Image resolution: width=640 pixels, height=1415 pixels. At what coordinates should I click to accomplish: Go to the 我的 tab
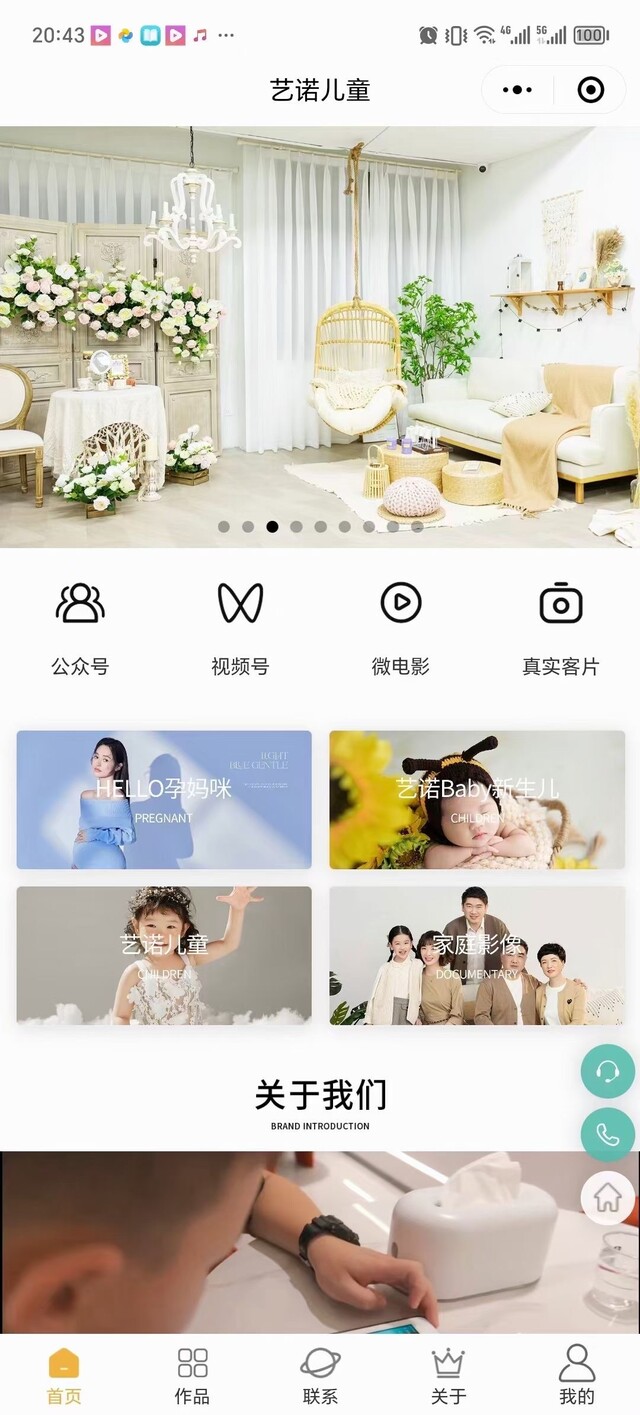(576, 1375)
